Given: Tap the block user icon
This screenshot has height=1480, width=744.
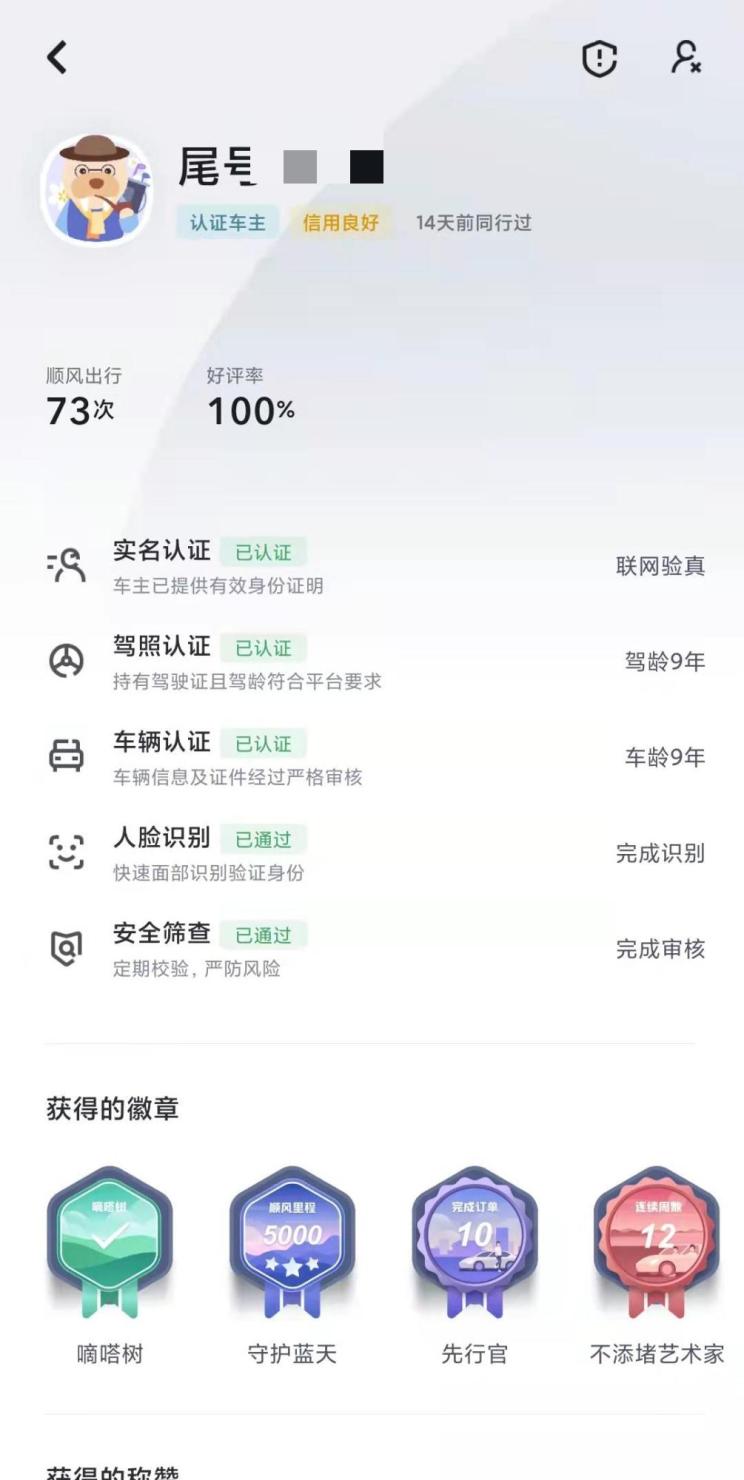Looking at the screenshot, I should tap(685, 58).
